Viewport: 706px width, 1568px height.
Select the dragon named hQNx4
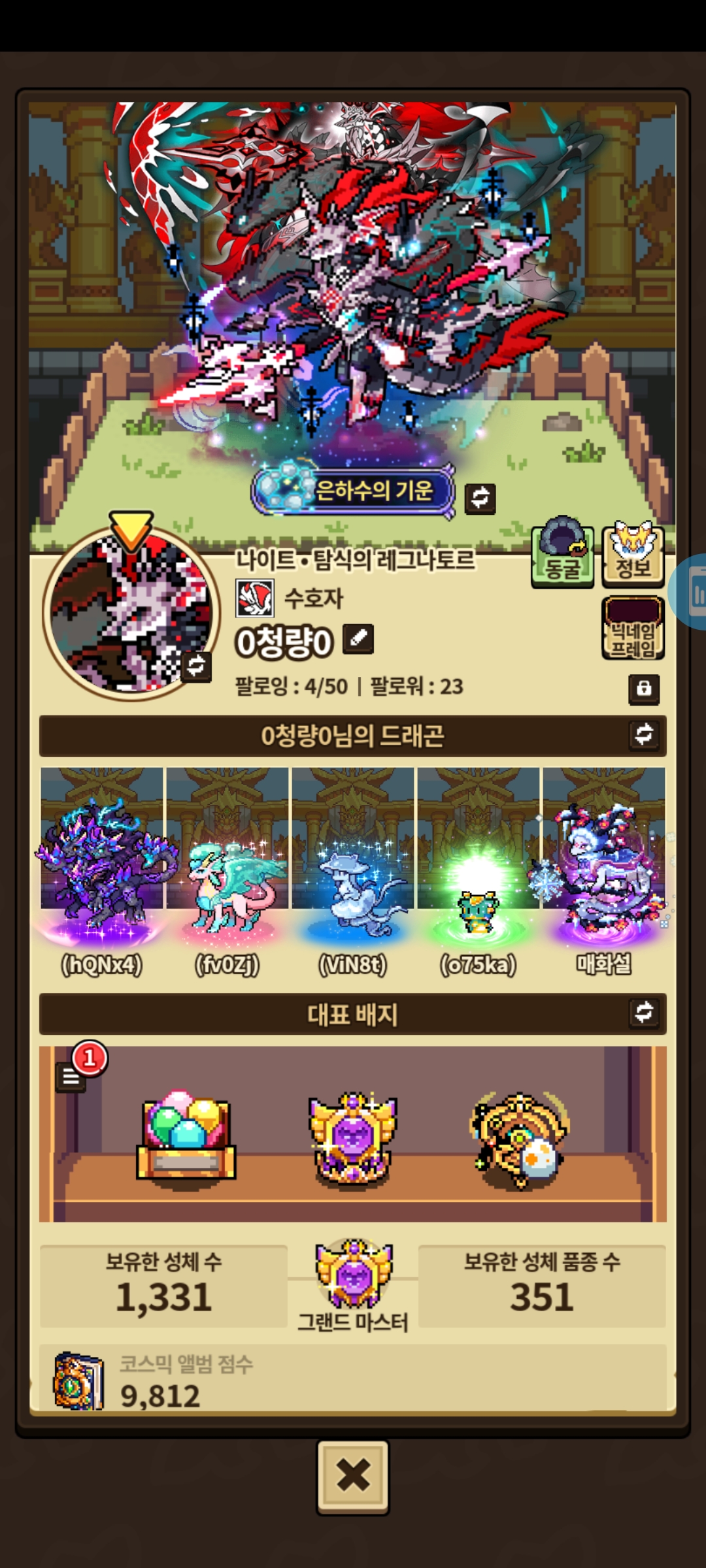tap(102, 872)
